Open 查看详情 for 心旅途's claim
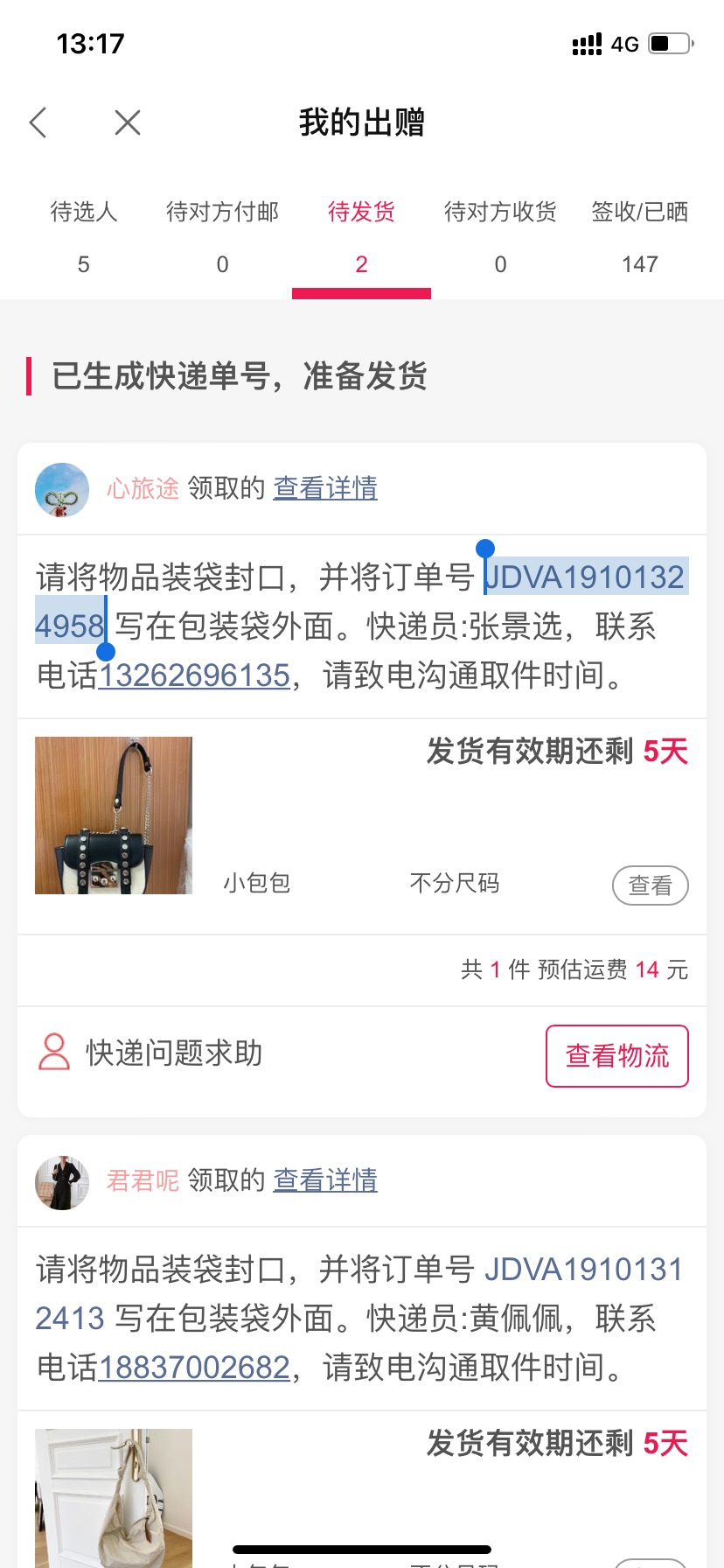The height and width of the screenshot is (1568, 724). point(325,488)
